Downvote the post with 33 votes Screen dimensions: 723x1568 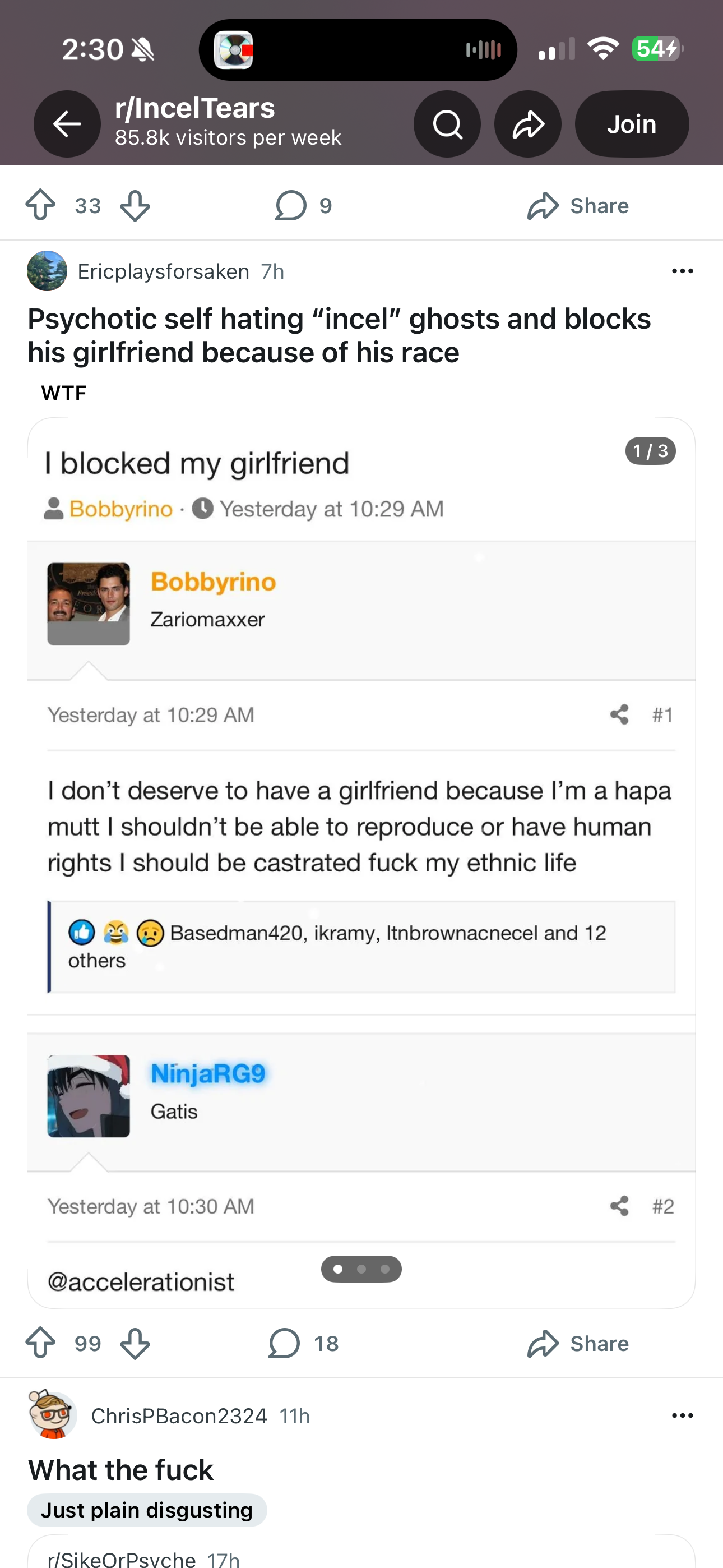[x=135, y=206]
